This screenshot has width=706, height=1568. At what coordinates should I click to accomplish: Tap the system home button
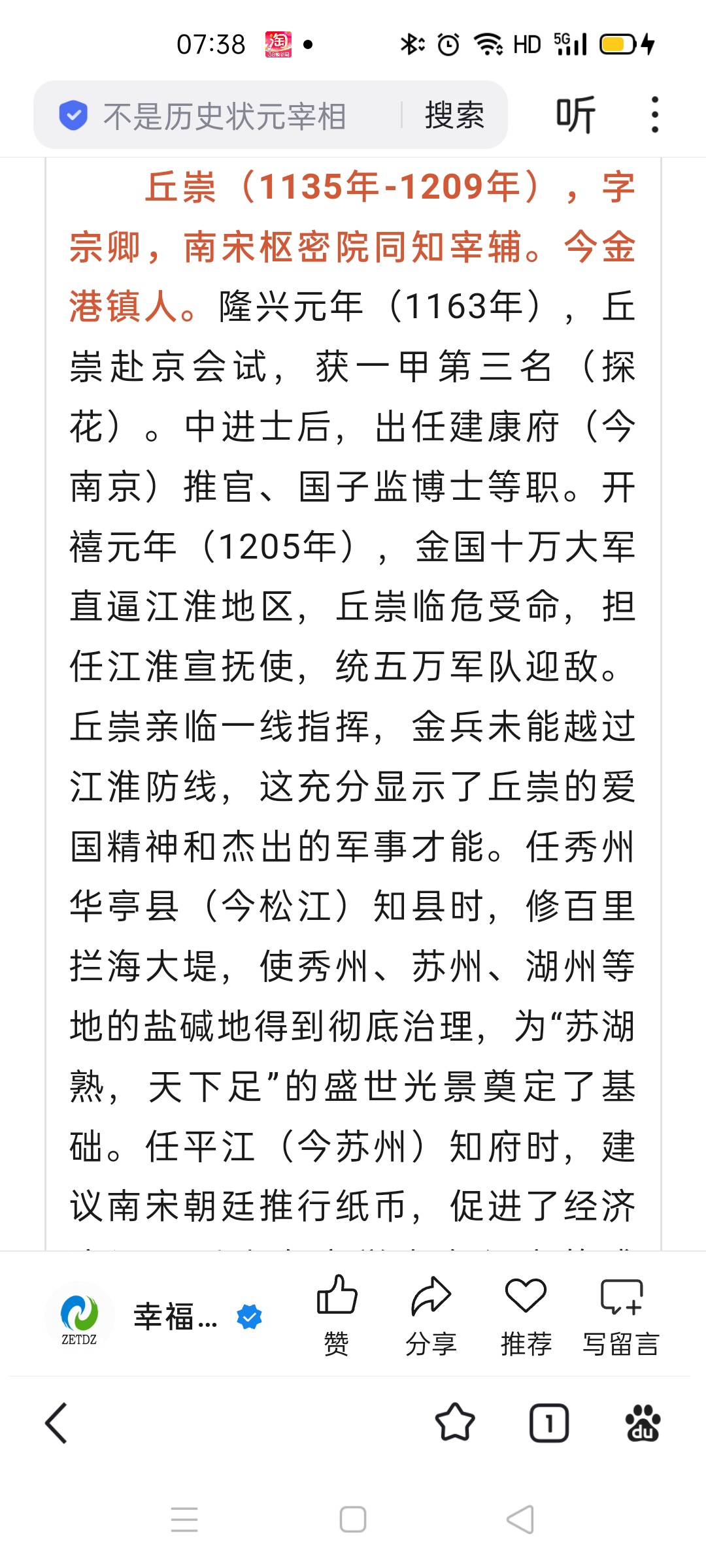click(353, 1519)
